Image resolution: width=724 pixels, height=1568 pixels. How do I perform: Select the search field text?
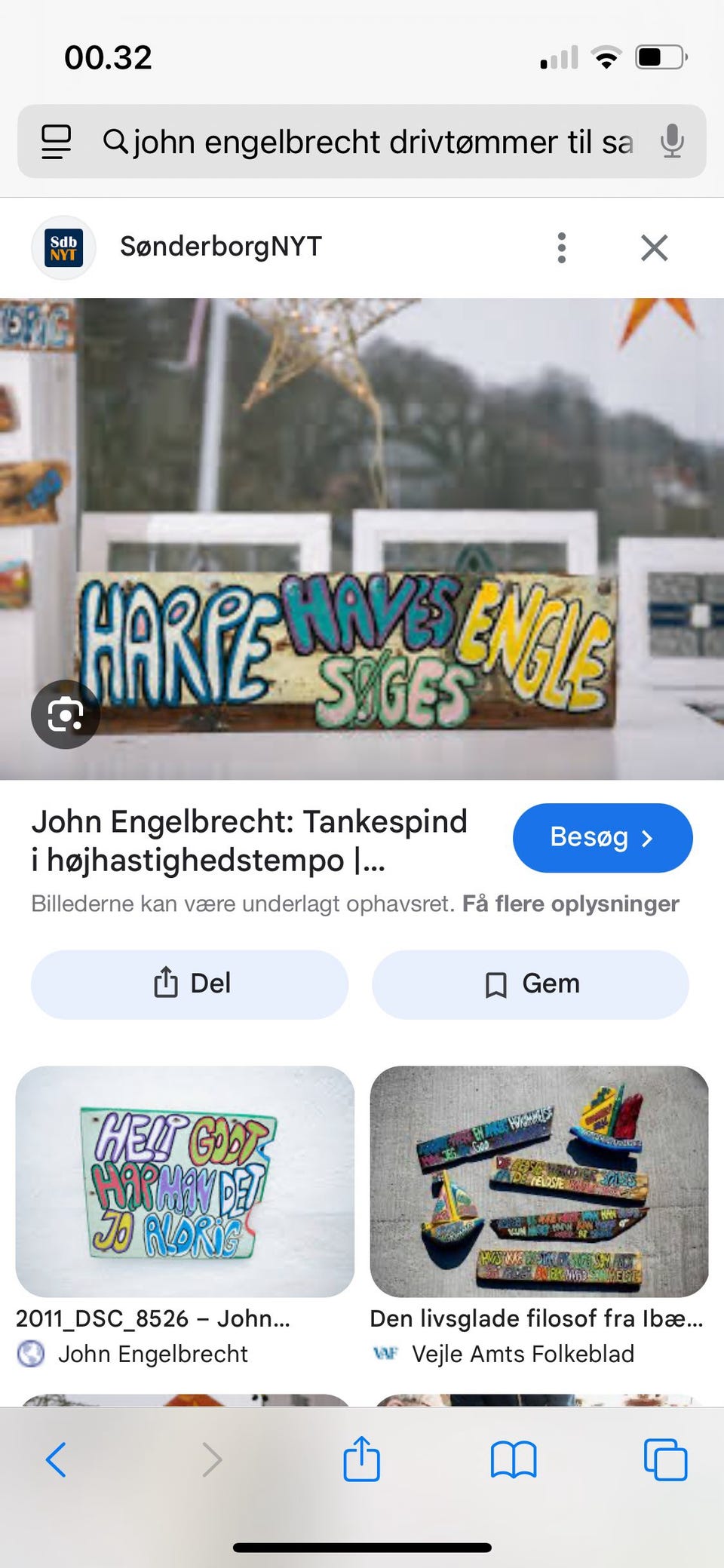point(377,141)
